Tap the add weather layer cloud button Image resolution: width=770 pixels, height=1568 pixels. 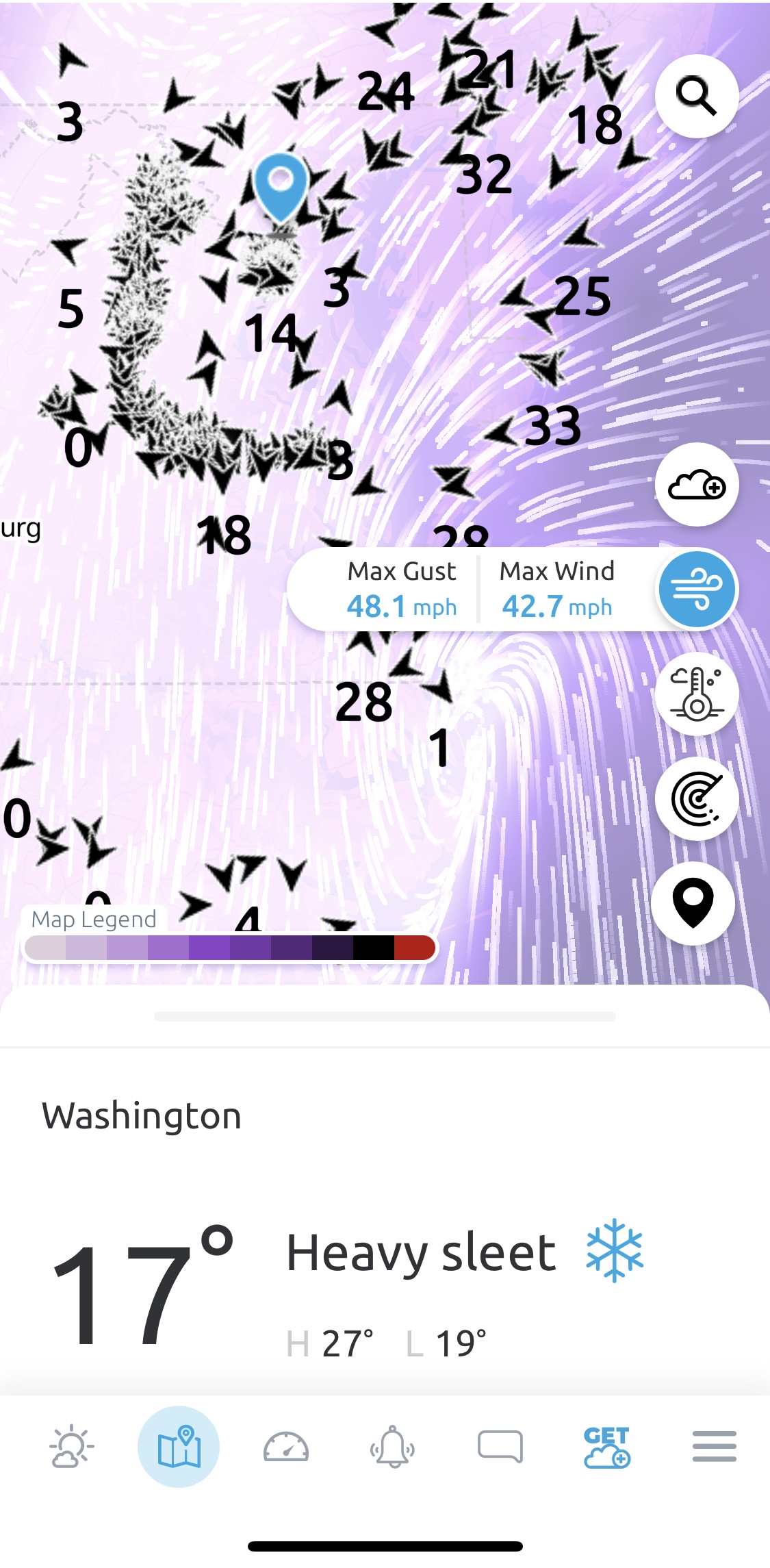[696, 485]
